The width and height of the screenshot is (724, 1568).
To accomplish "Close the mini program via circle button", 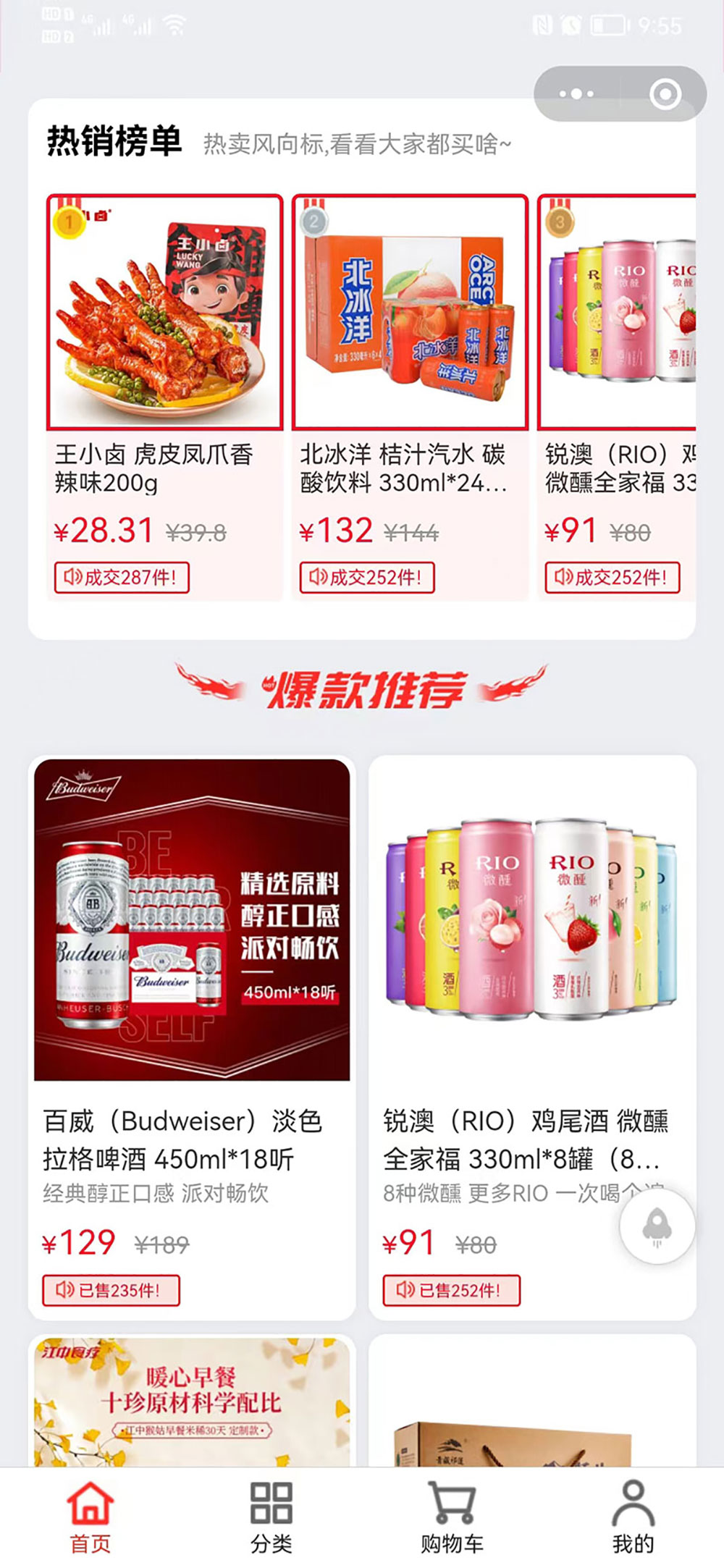I will [x=665, y=94].
